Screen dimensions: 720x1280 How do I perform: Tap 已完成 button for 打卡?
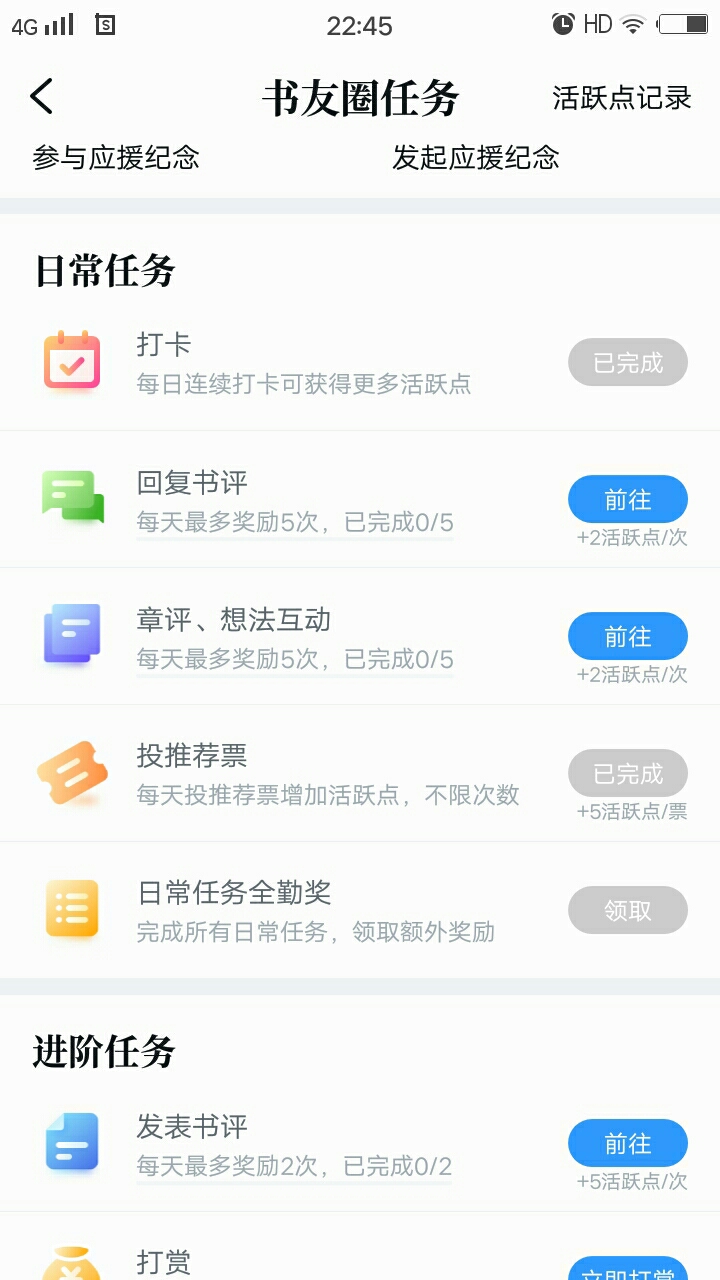coord(628,362)
